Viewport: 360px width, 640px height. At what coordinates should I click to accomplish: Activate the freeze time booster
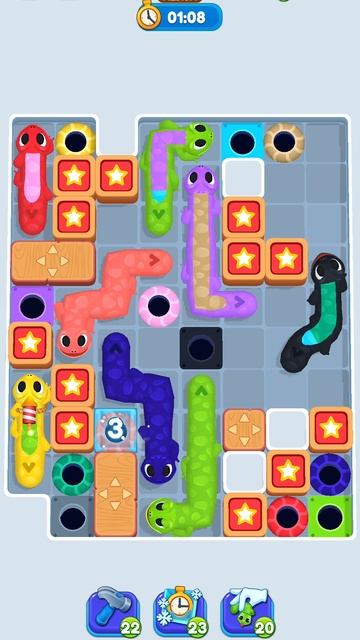(180, 613)
